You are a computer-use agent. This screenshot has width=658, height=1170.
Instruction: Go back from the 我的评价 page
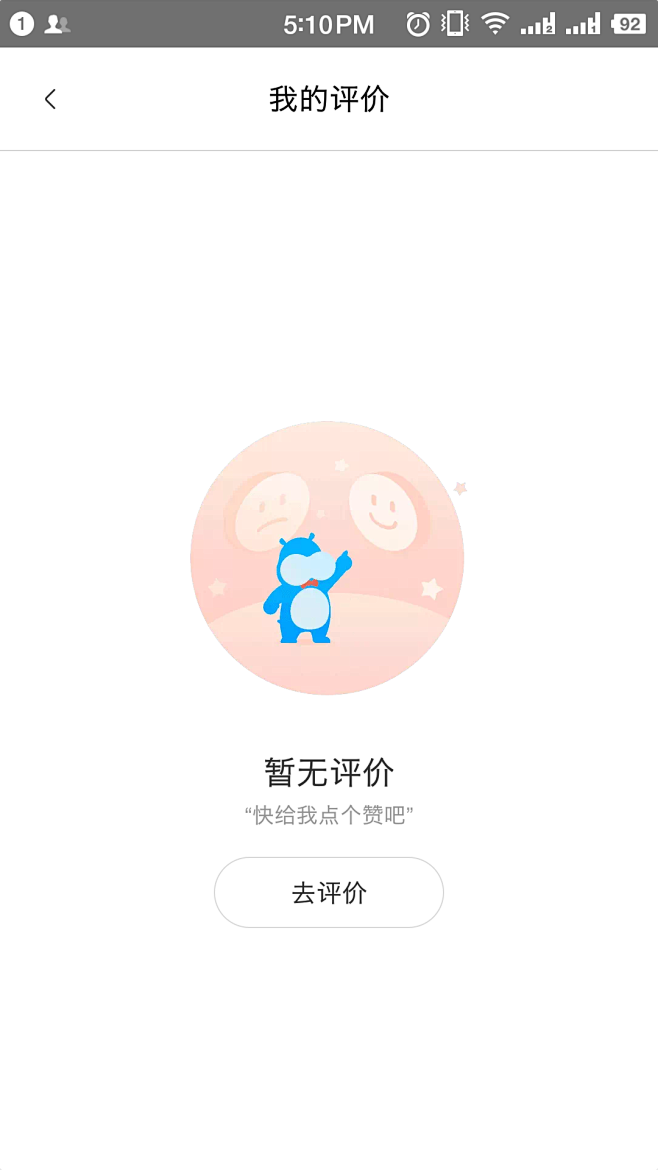click(50, 99)
